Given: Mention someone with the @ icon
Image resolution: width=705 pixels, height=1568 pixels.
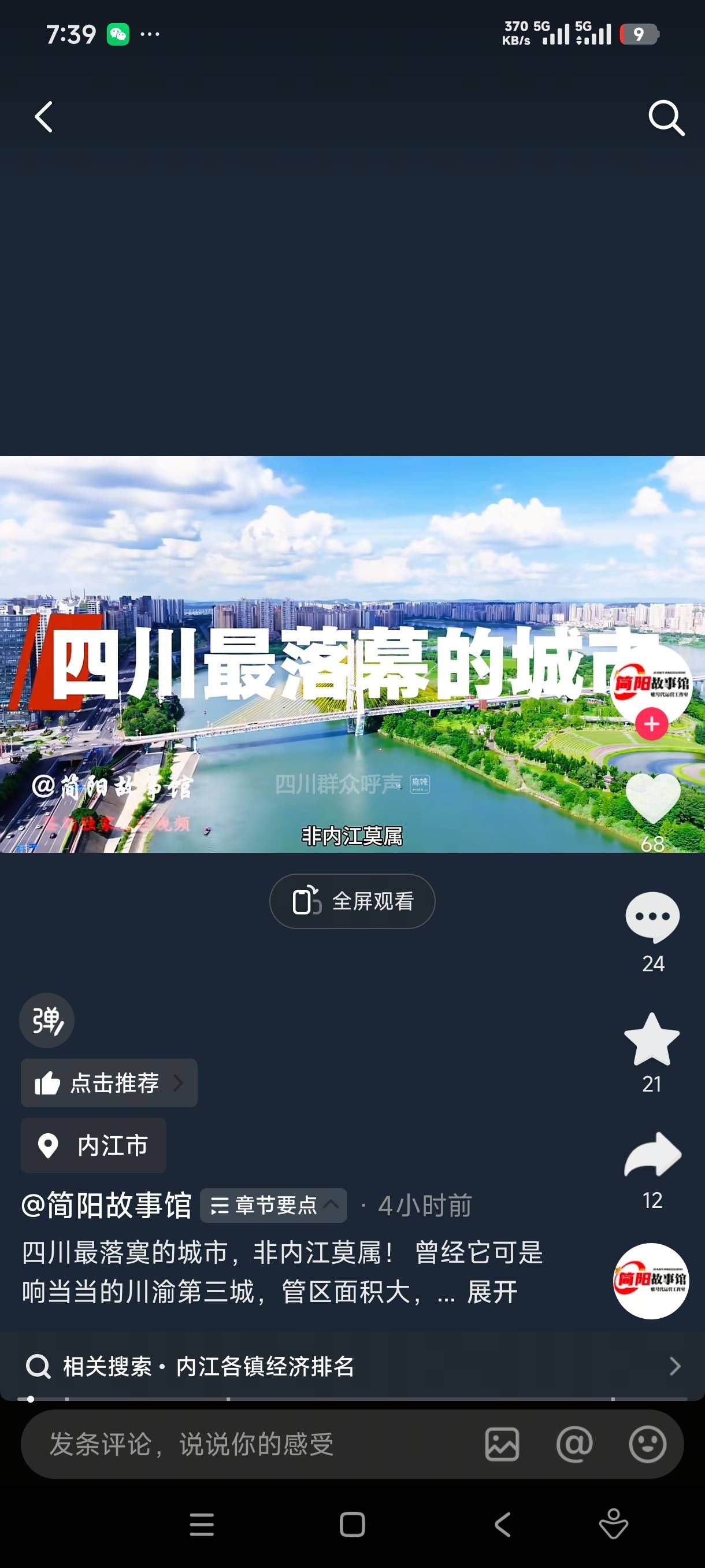Looking at the screenshot, I should pyautogui.click(x=574, y=1444).
